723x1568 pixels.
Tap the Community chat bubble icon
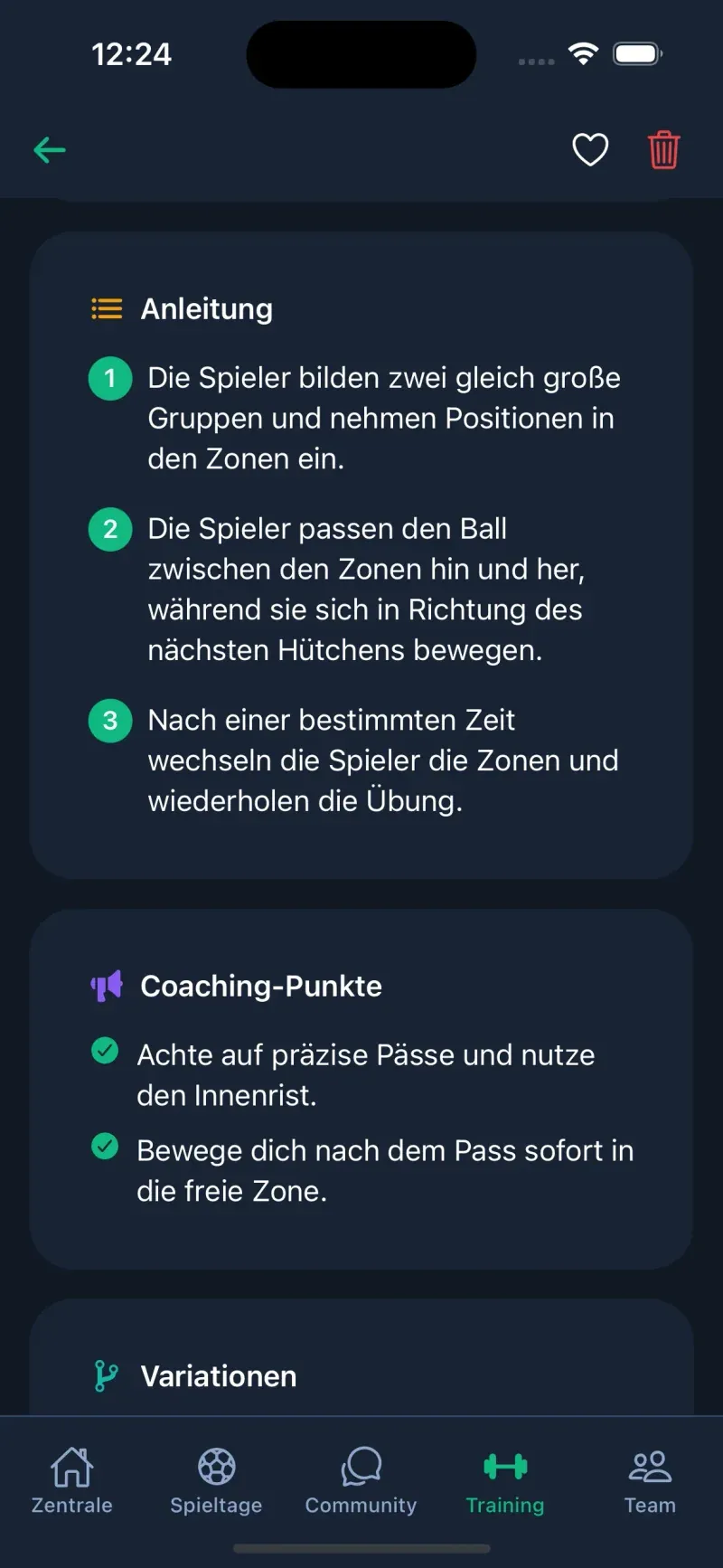tap(360, 1463)
